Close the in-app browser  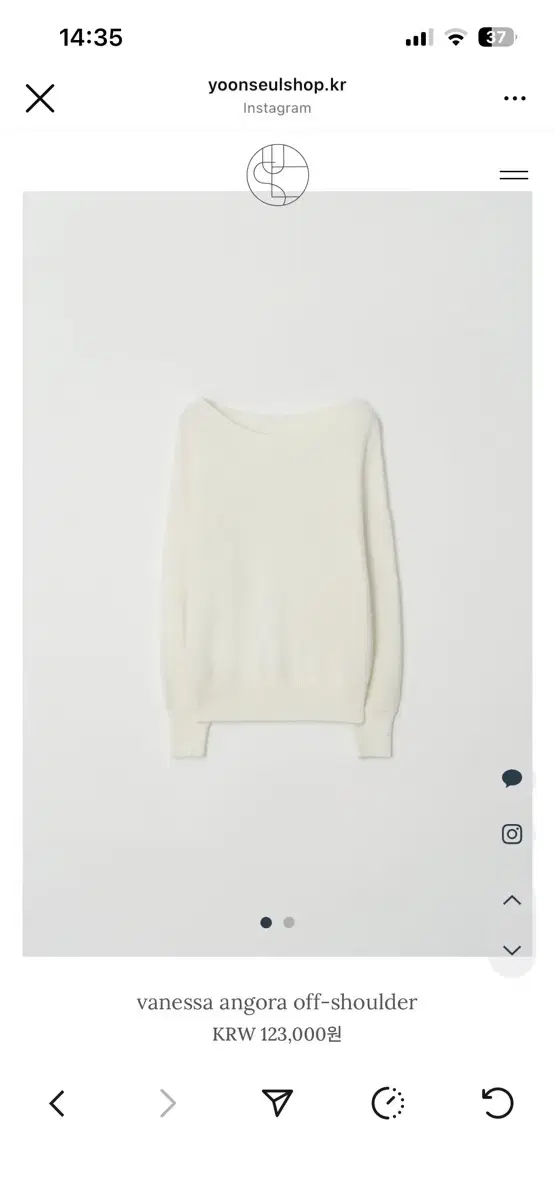[x=40, y=98]
